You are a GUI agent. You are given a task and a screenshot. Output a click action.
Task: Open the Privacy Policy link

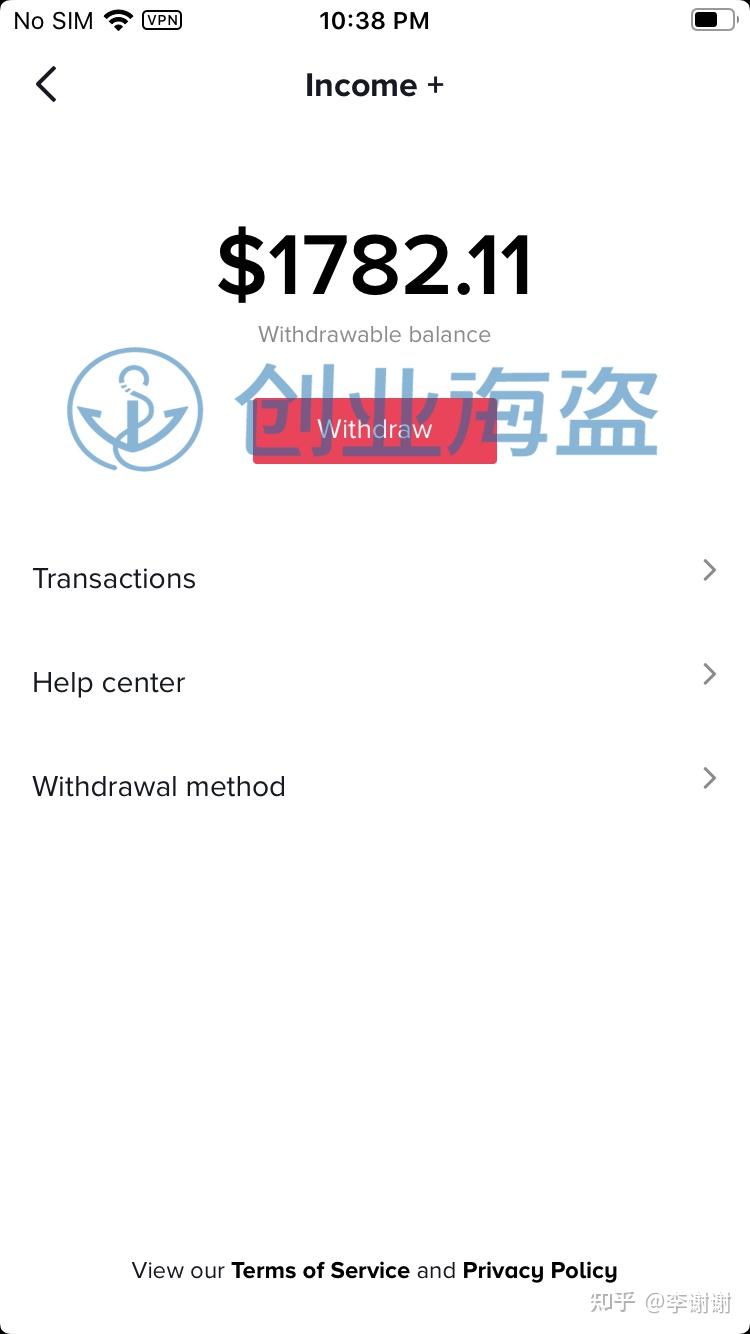539,1270
